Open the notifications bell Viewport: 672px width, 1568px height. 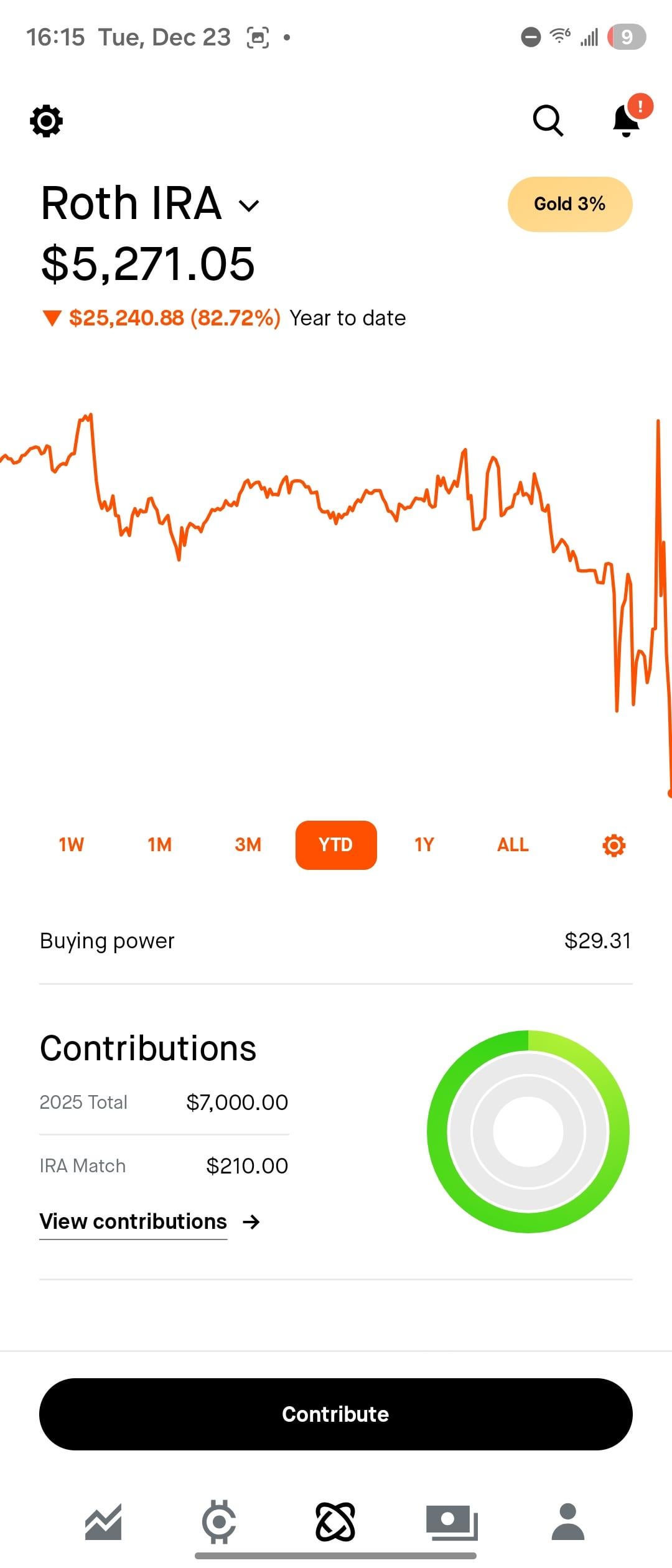(627, 120)
